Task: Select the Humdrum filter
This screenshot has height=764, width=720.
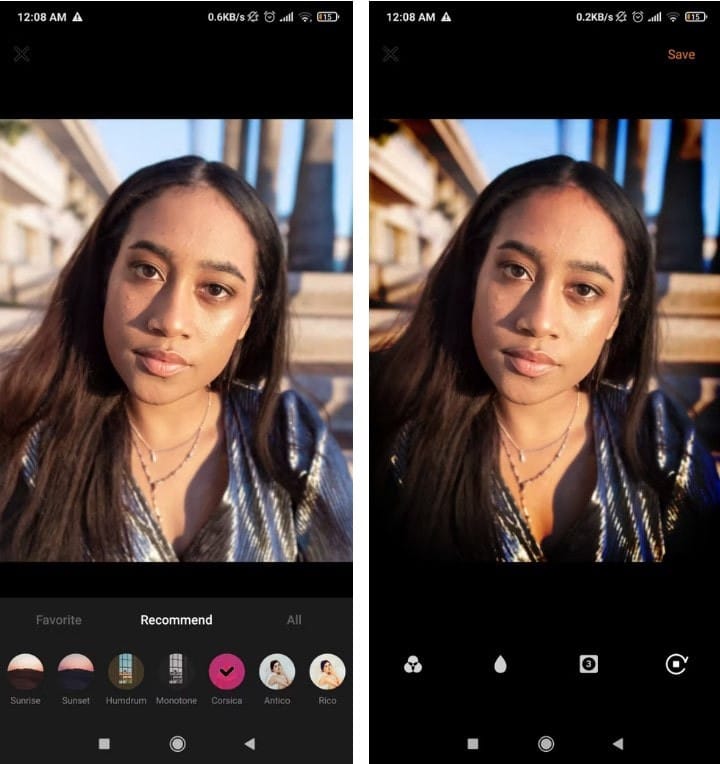Action: [x=126, y=672]
